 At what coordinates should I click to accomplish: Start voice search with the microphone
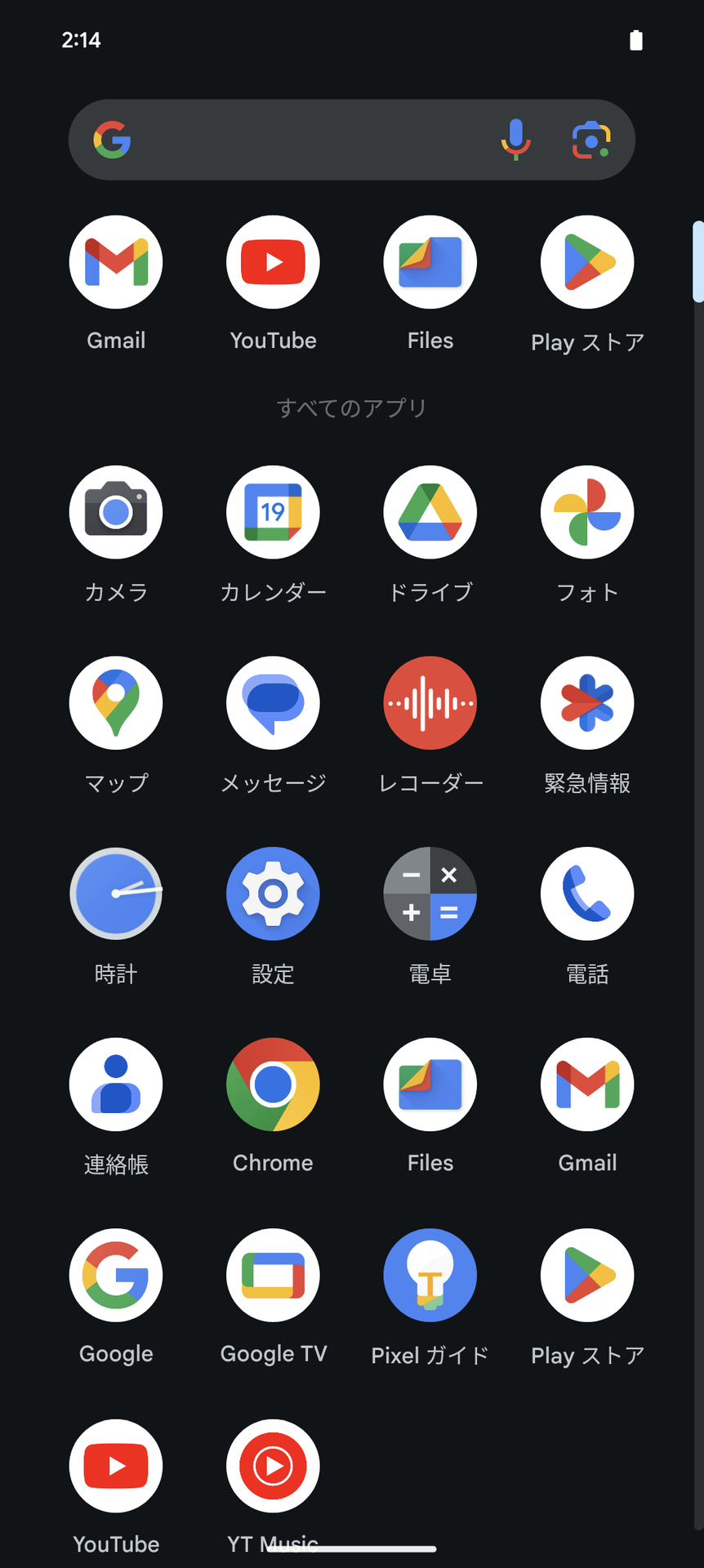pos(515,140)
